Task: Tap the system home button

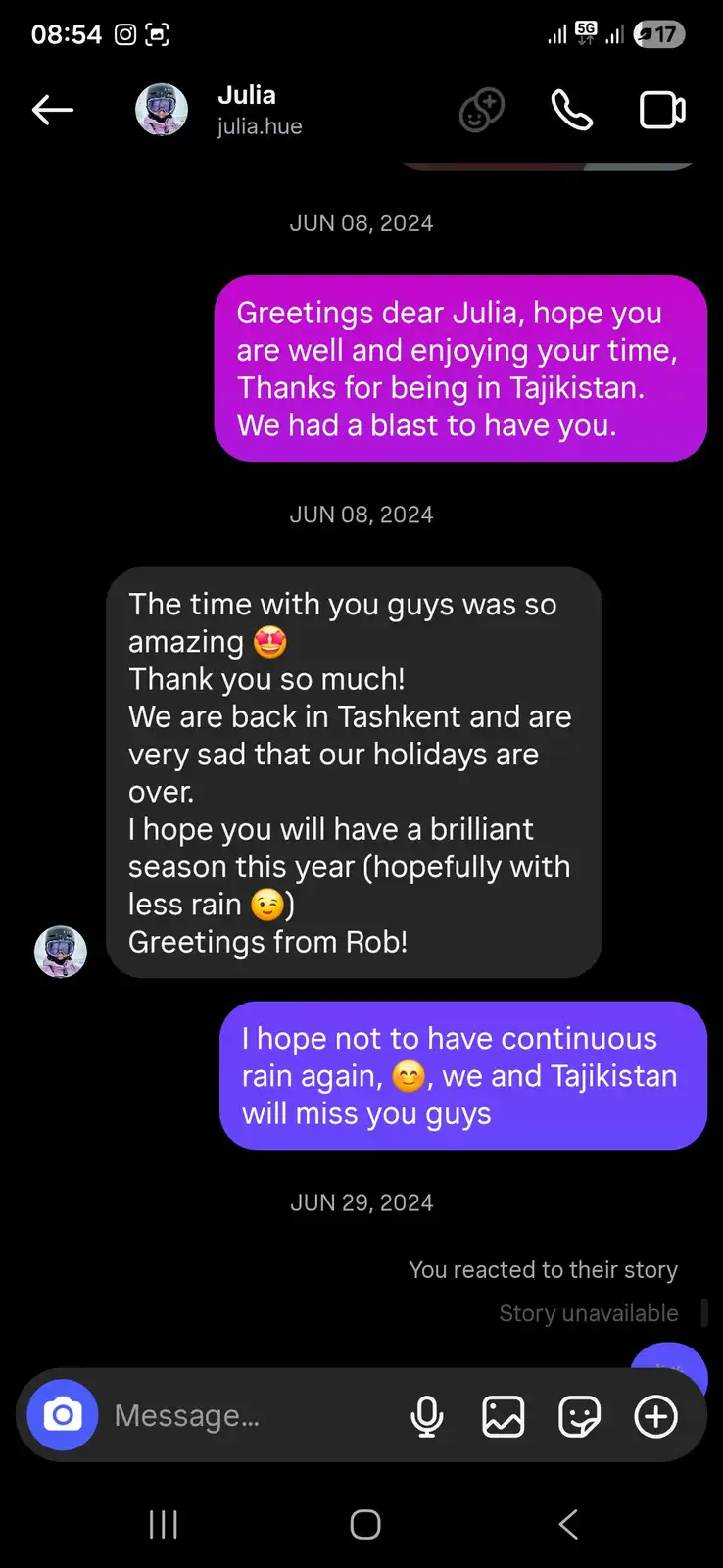Action: pyautogui.click(x=365, y=1524)
